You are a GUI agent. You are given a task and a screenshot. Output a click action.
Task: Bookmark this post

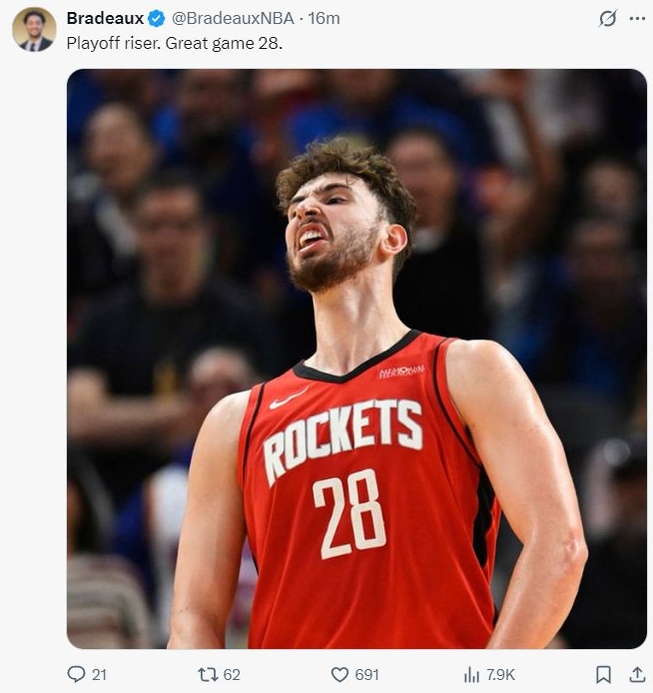(x=603, y=674)
